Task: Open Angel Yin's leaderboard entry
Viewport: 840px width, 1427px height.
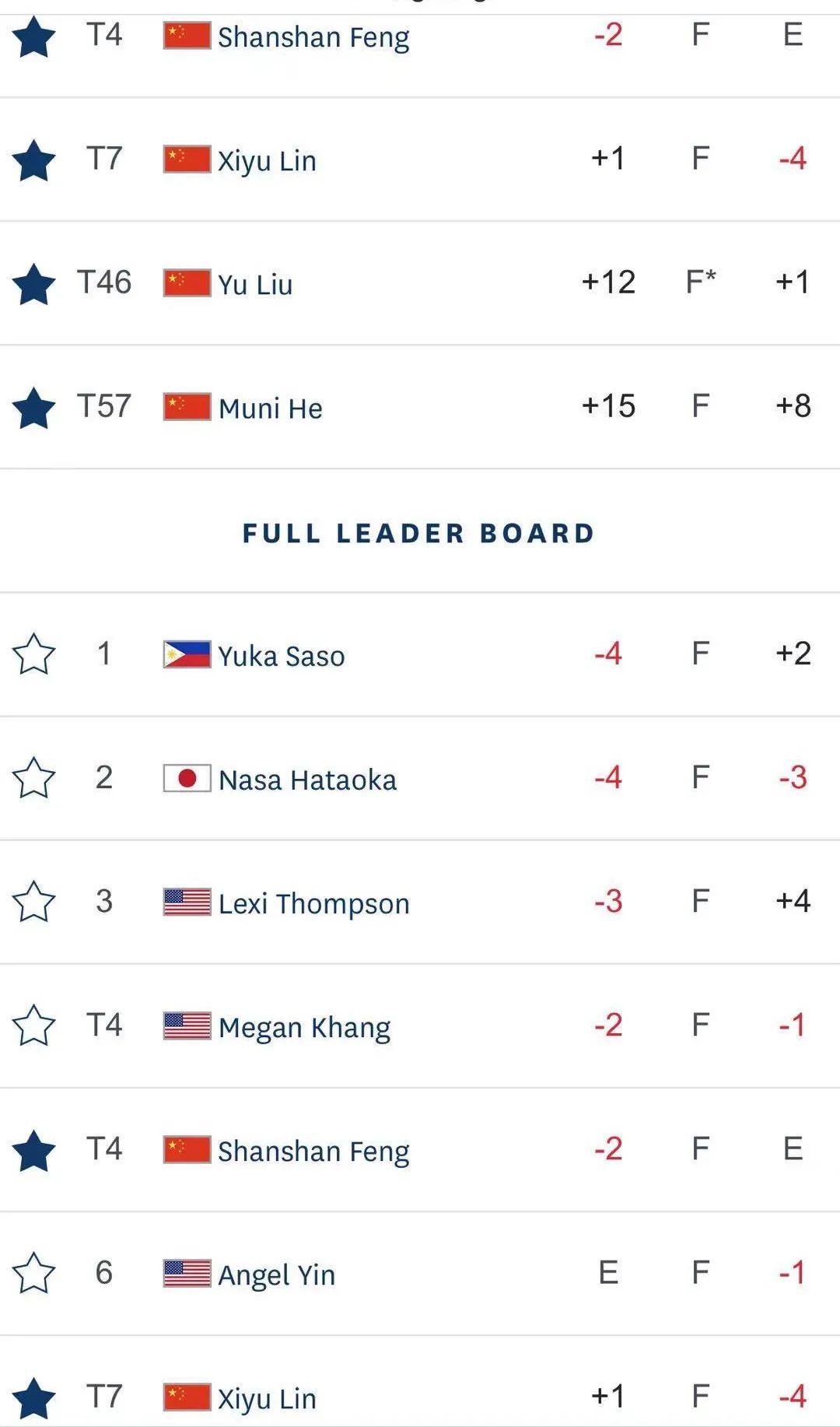Action: click(420, 1273)
